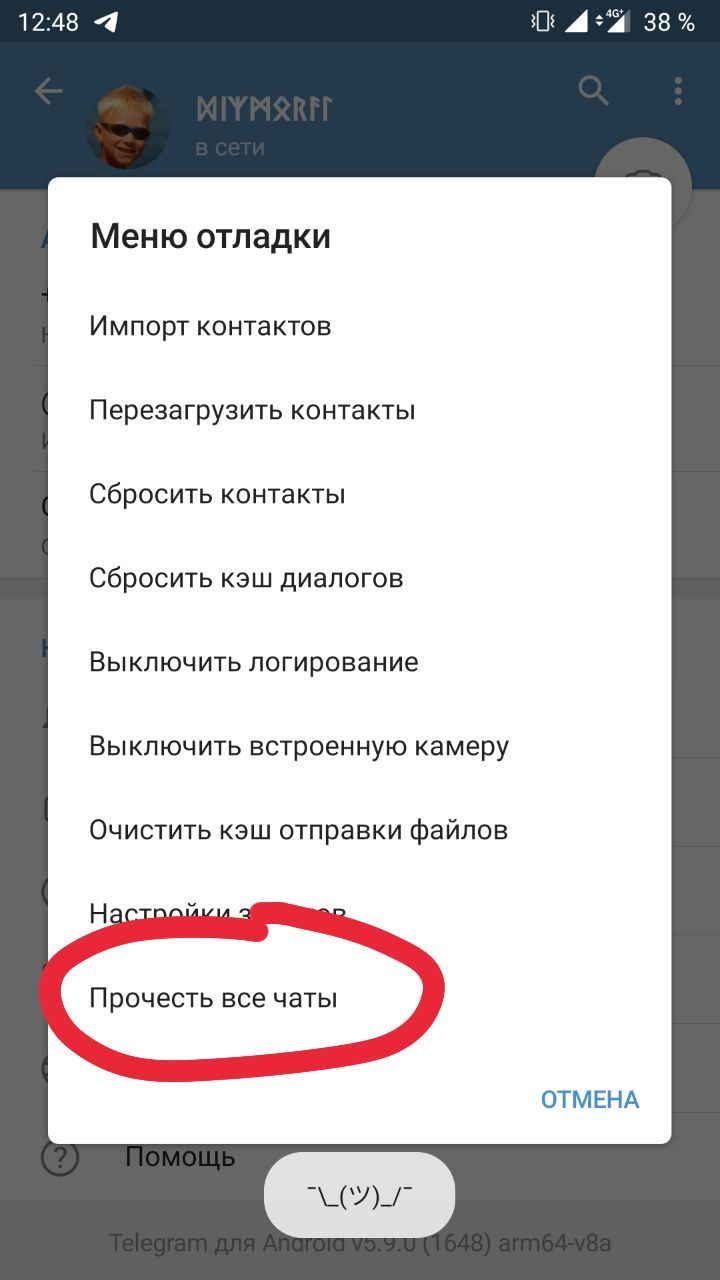Choose Прочесть все чаты
Viewport: 720px width, 1280px height.
[x=213, y=998]
